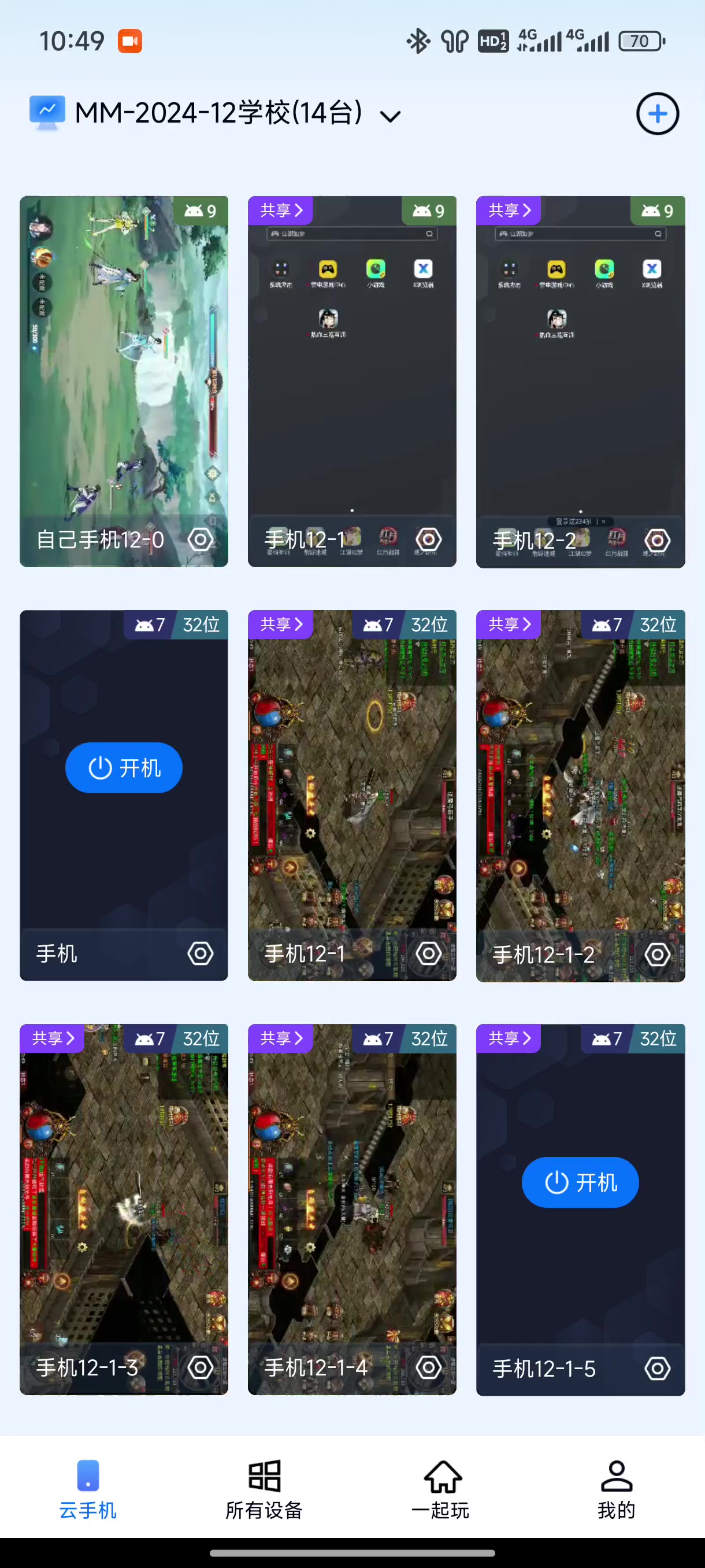
Task: Open settings icon for 手机12-1-4
Action: [428, 1367]
